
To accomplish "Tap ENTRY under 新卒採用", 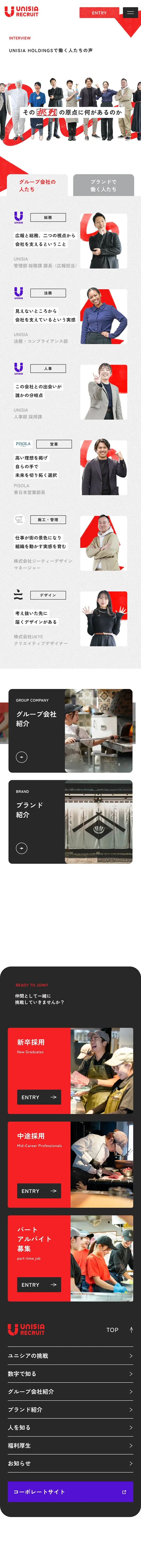I will 39,1097.
